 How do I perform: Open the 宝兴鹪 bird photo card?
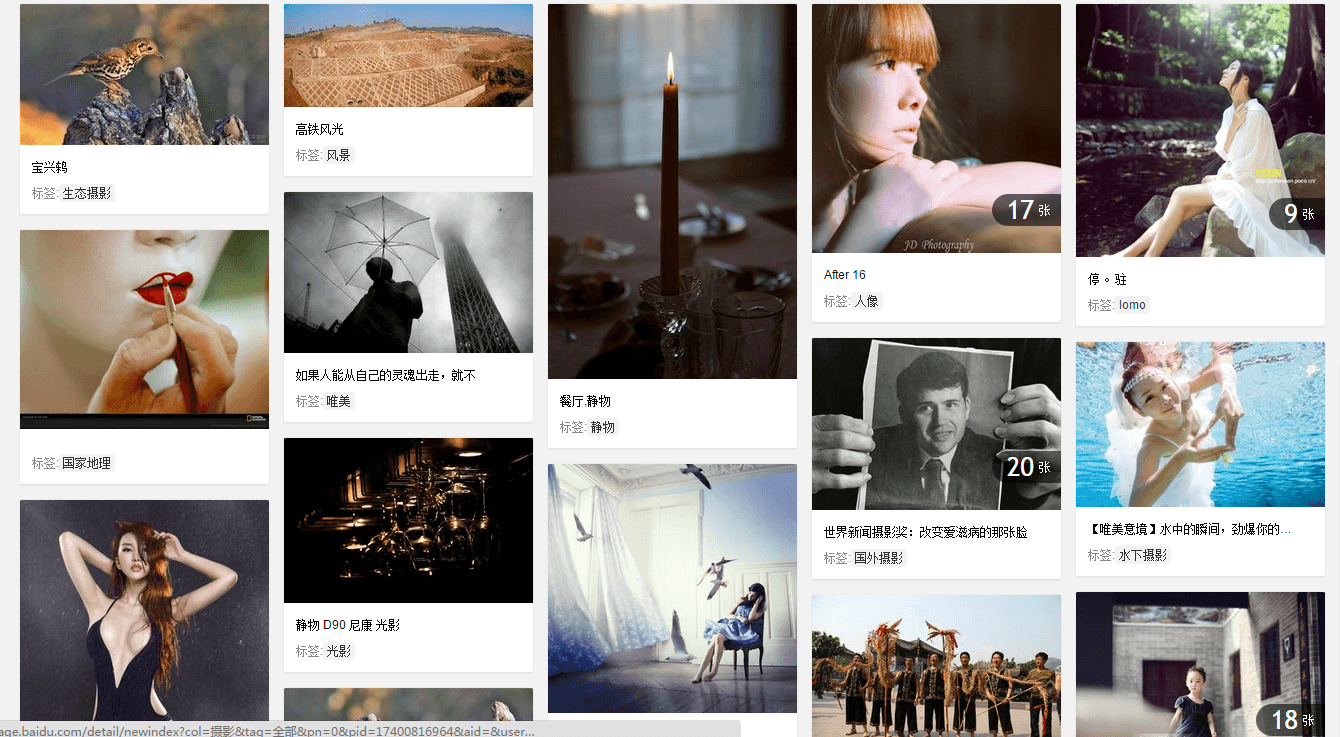pos(144,75)
